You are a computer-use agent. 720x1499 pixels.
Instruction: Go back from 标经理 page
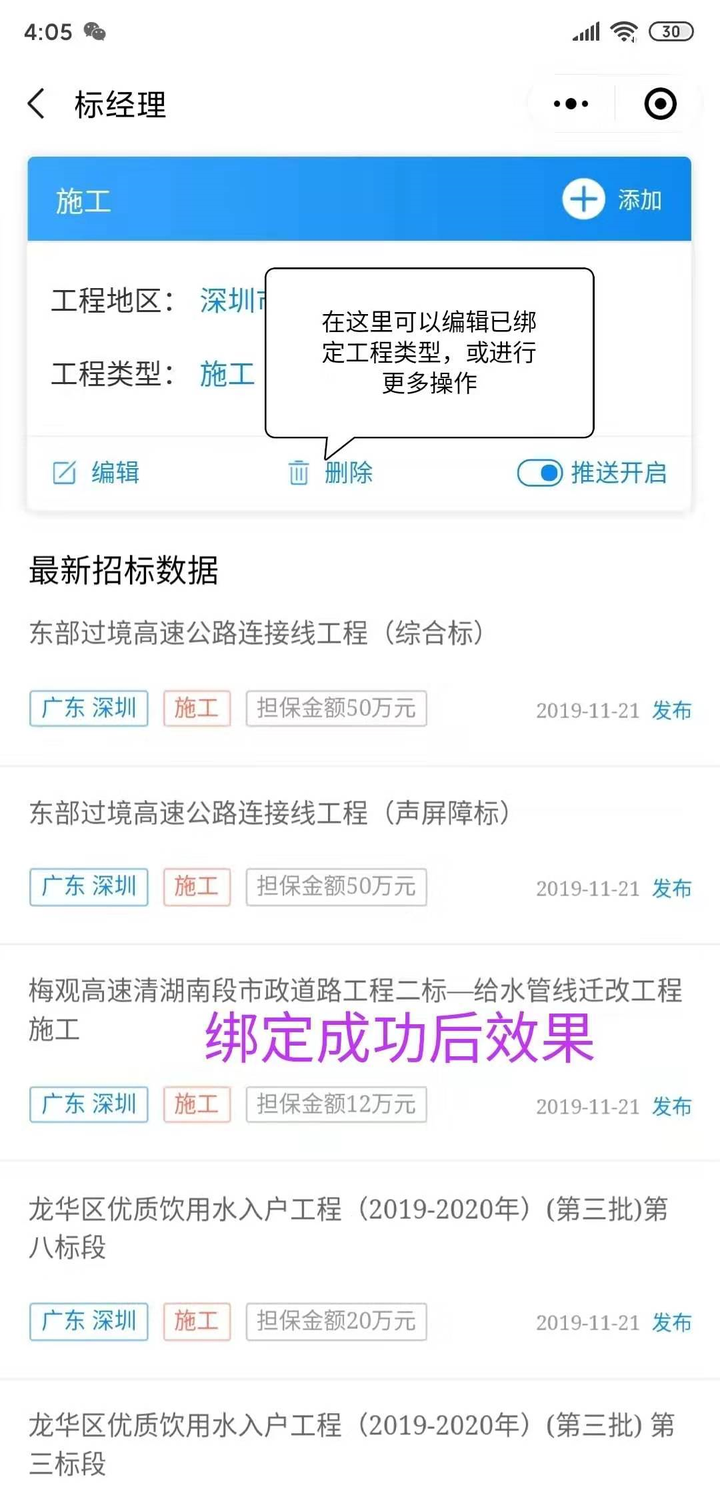(37, 104)
